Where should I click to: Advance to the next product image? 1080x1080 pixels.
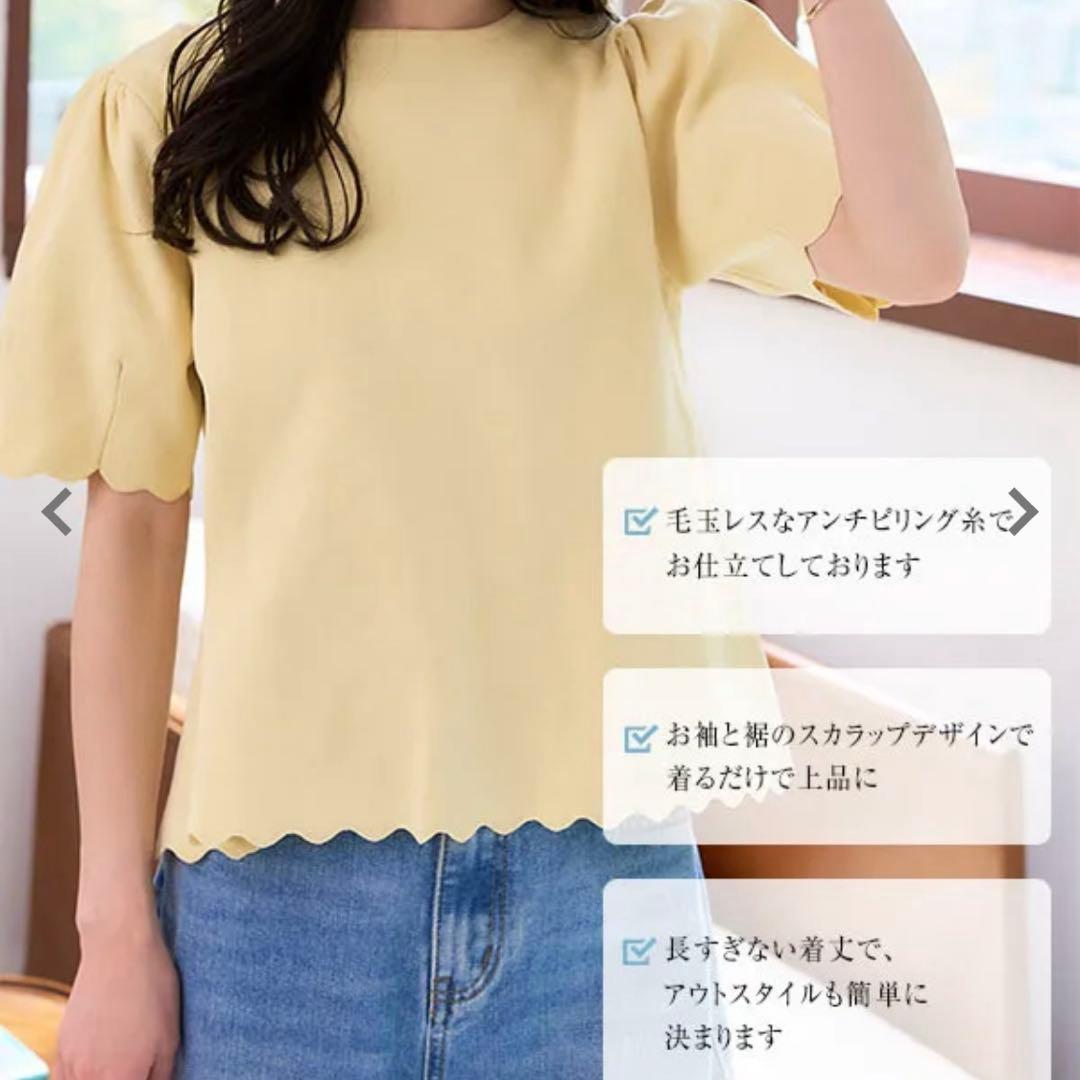(1023, 511)
